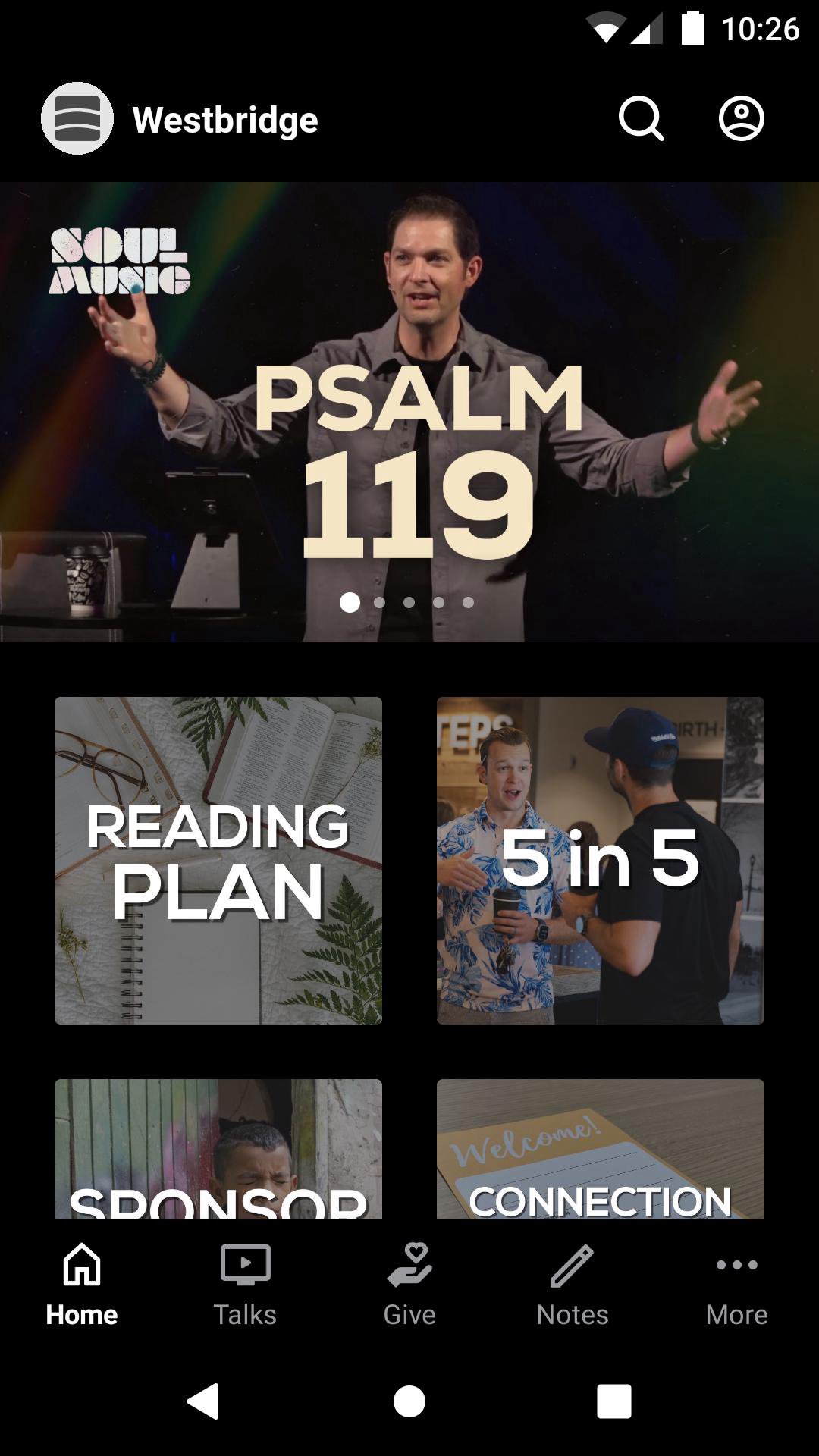Switch to the Give tab

[409, 1285]
